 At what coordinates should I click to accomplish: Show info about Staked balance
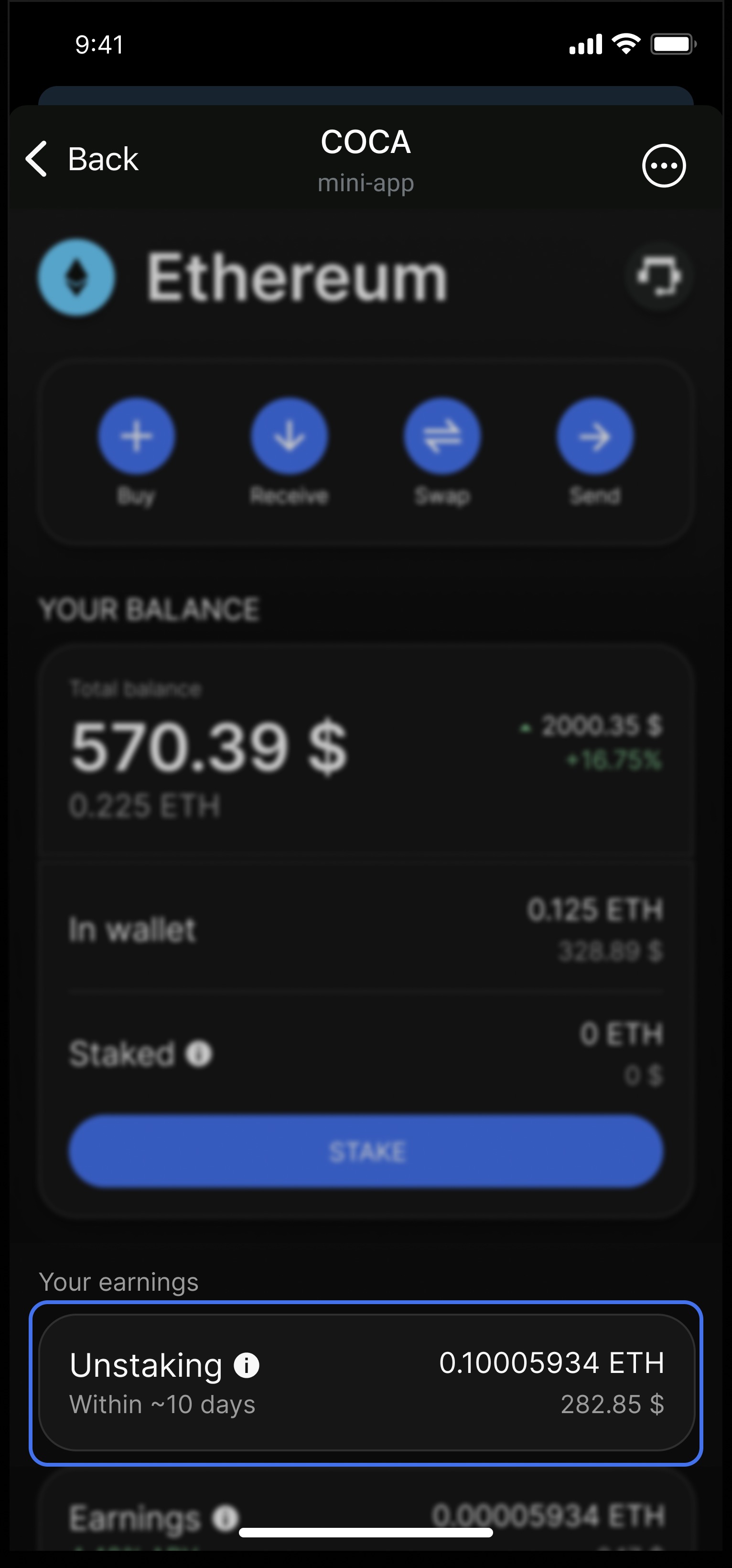tap(199, 1054)
